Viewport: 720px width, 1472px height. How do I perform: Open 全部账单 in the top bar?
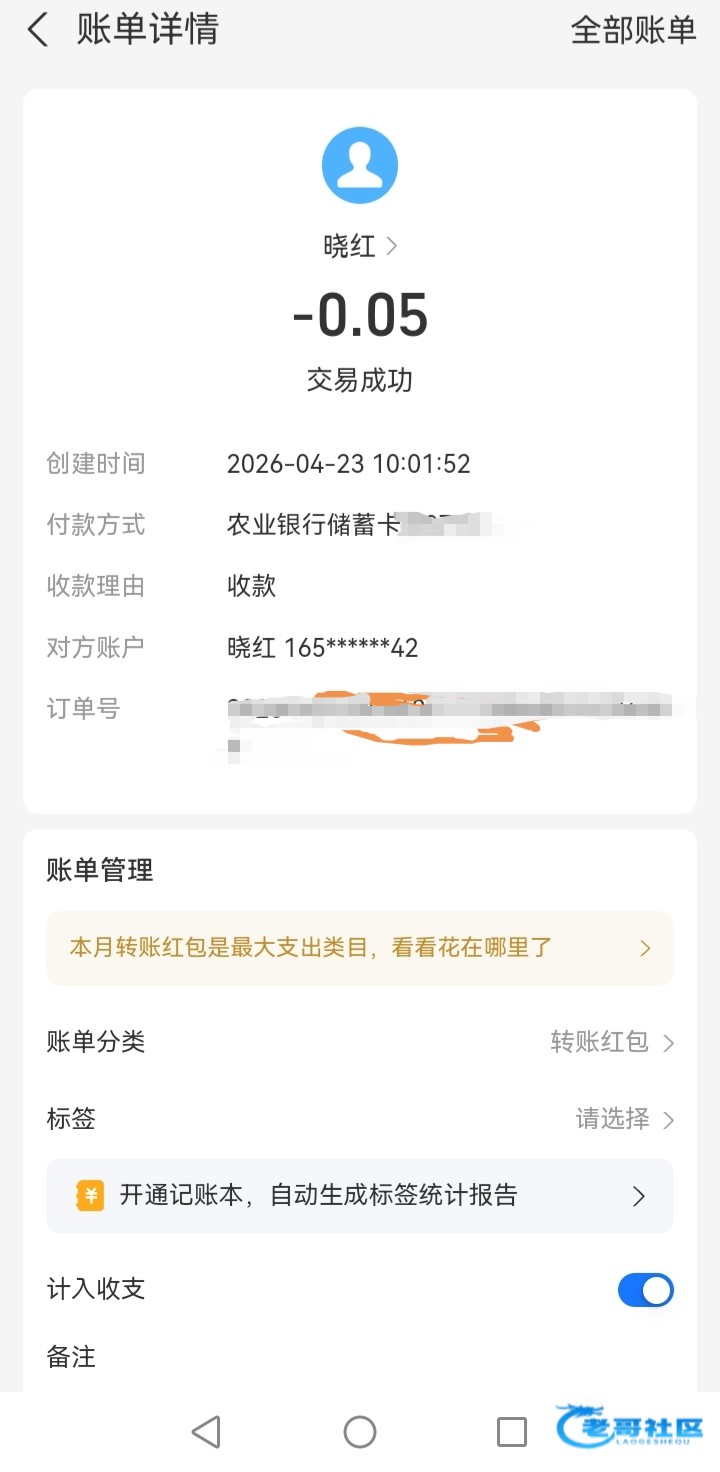tap(633, 30)
